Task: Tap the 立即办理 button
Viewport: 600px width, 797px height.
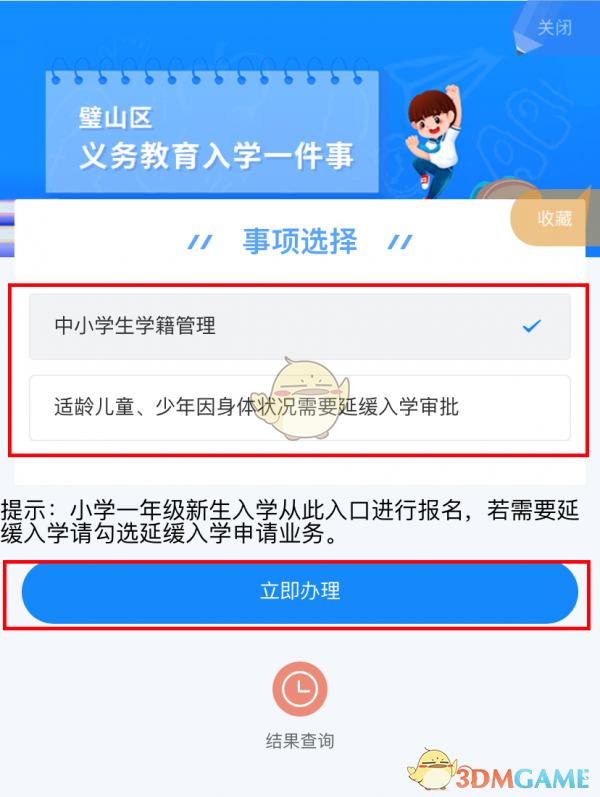Action: click(300, 592)
